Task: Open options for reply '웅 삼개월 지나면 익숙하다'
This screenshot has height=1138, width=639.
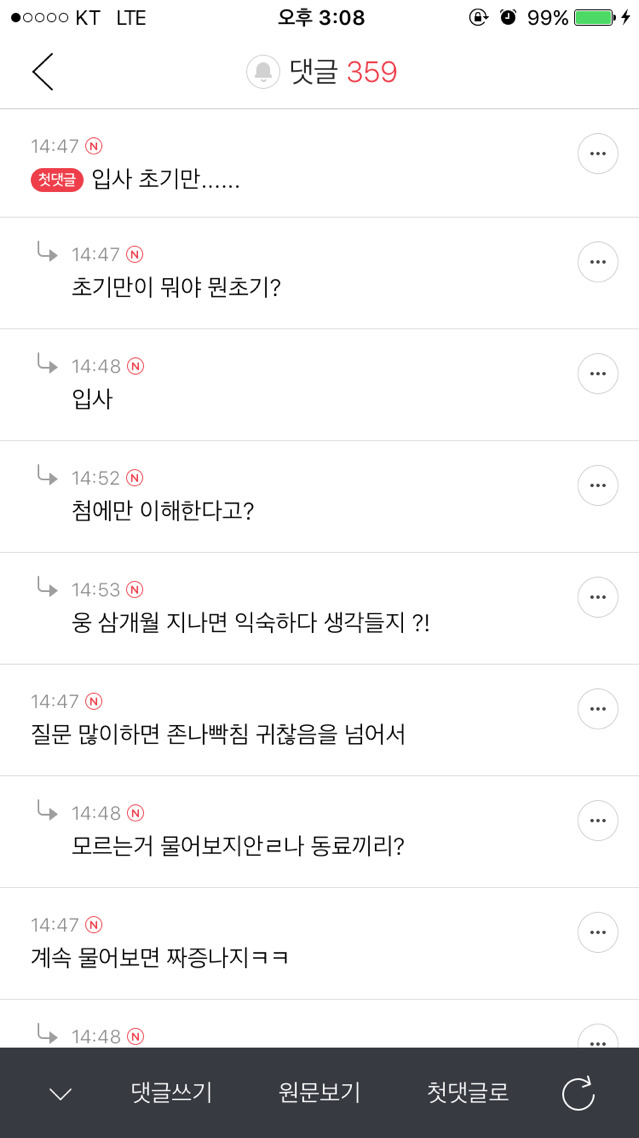Action: (598, 597)
